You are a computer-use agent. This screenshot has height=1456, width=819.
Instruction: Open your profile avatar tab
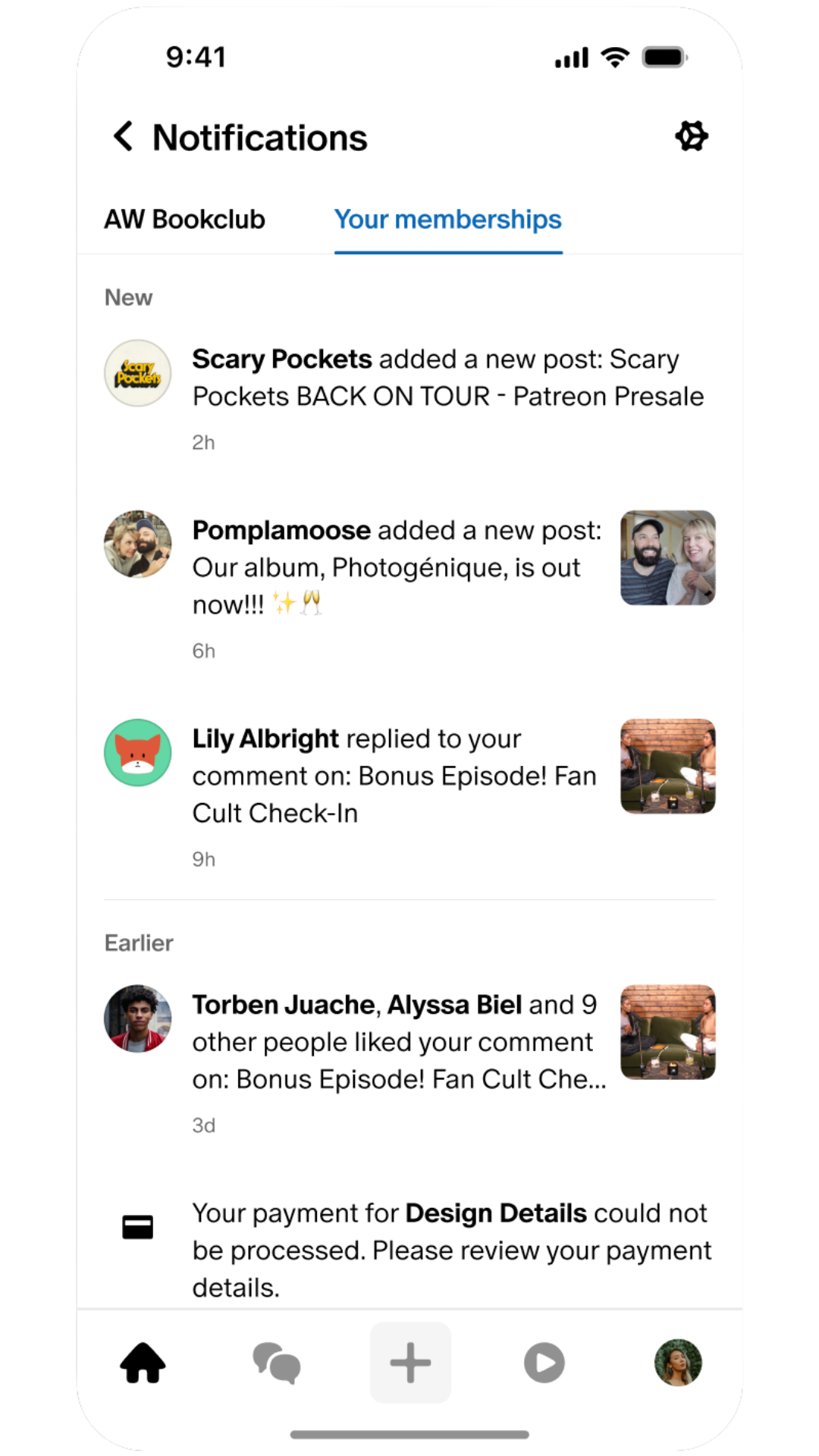(x=677, y=1363)
